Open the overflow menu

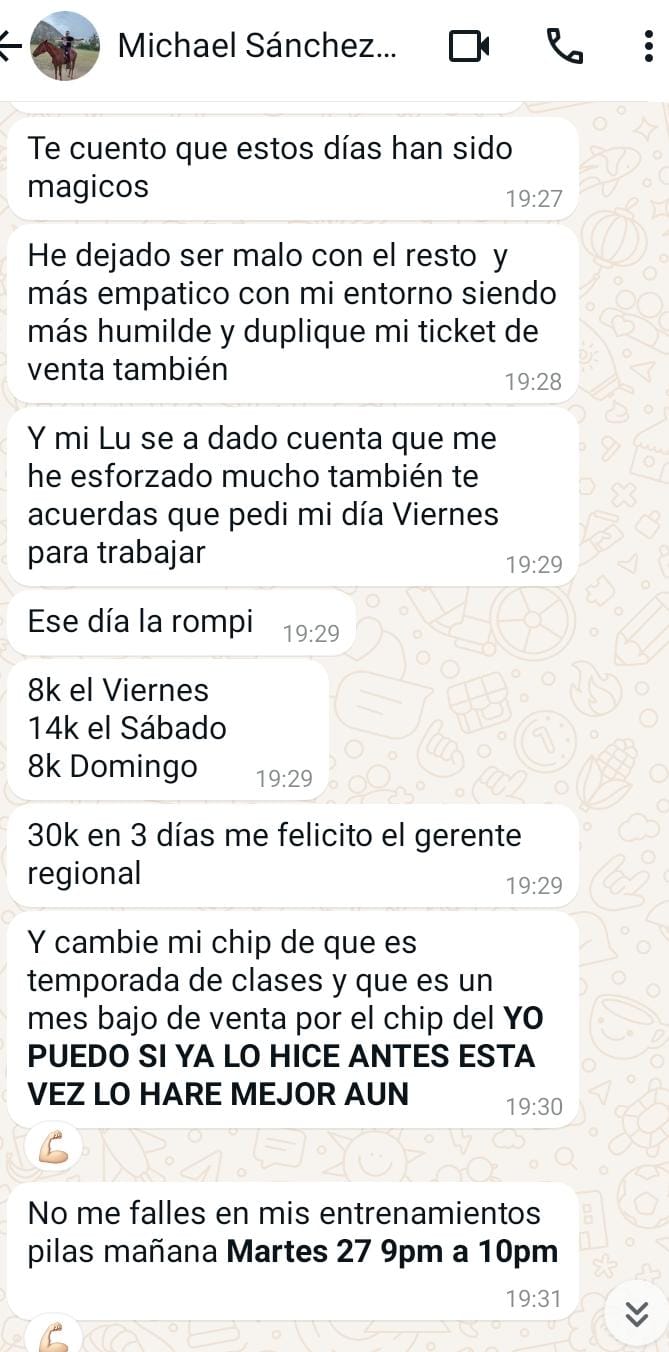648,46
